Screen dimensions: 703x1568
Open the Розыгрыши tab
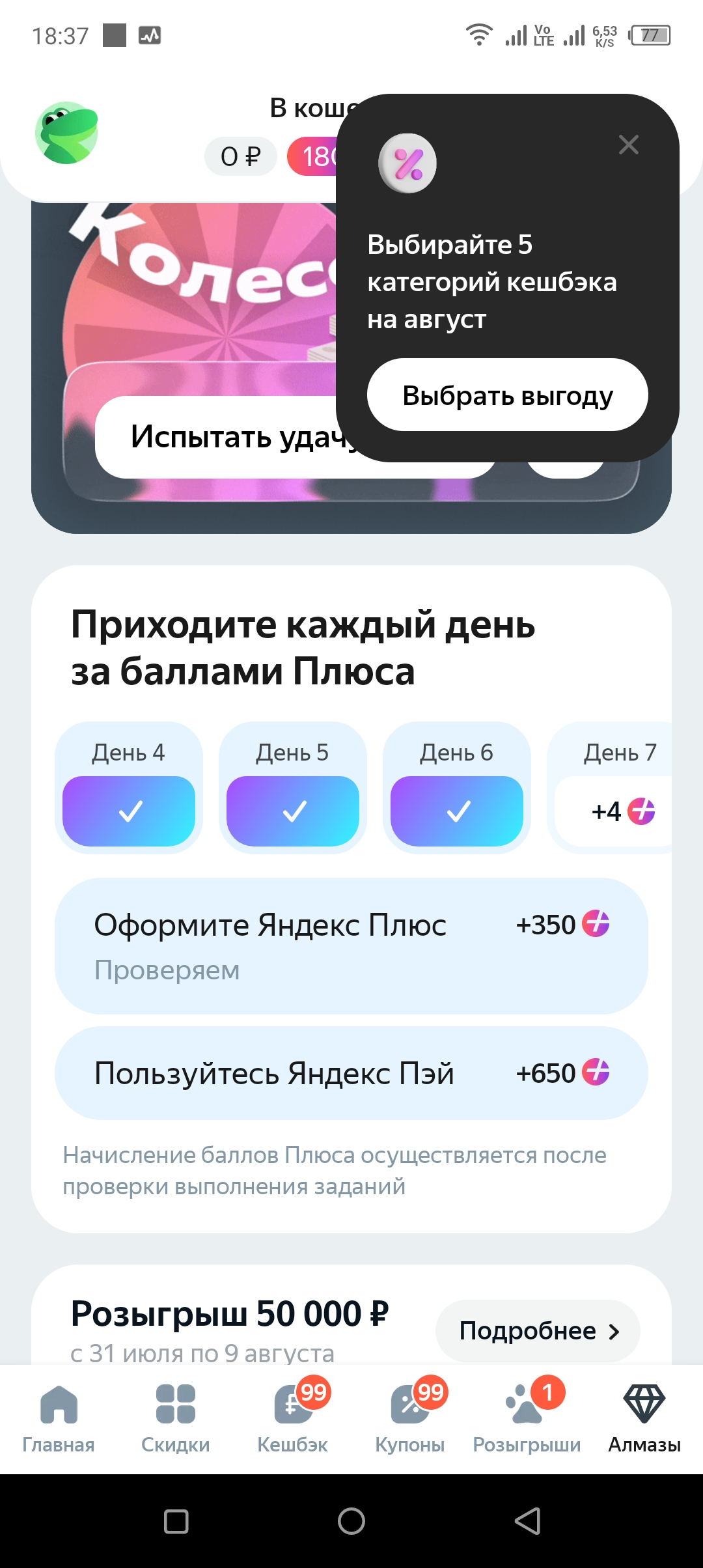pos(527,1419)
